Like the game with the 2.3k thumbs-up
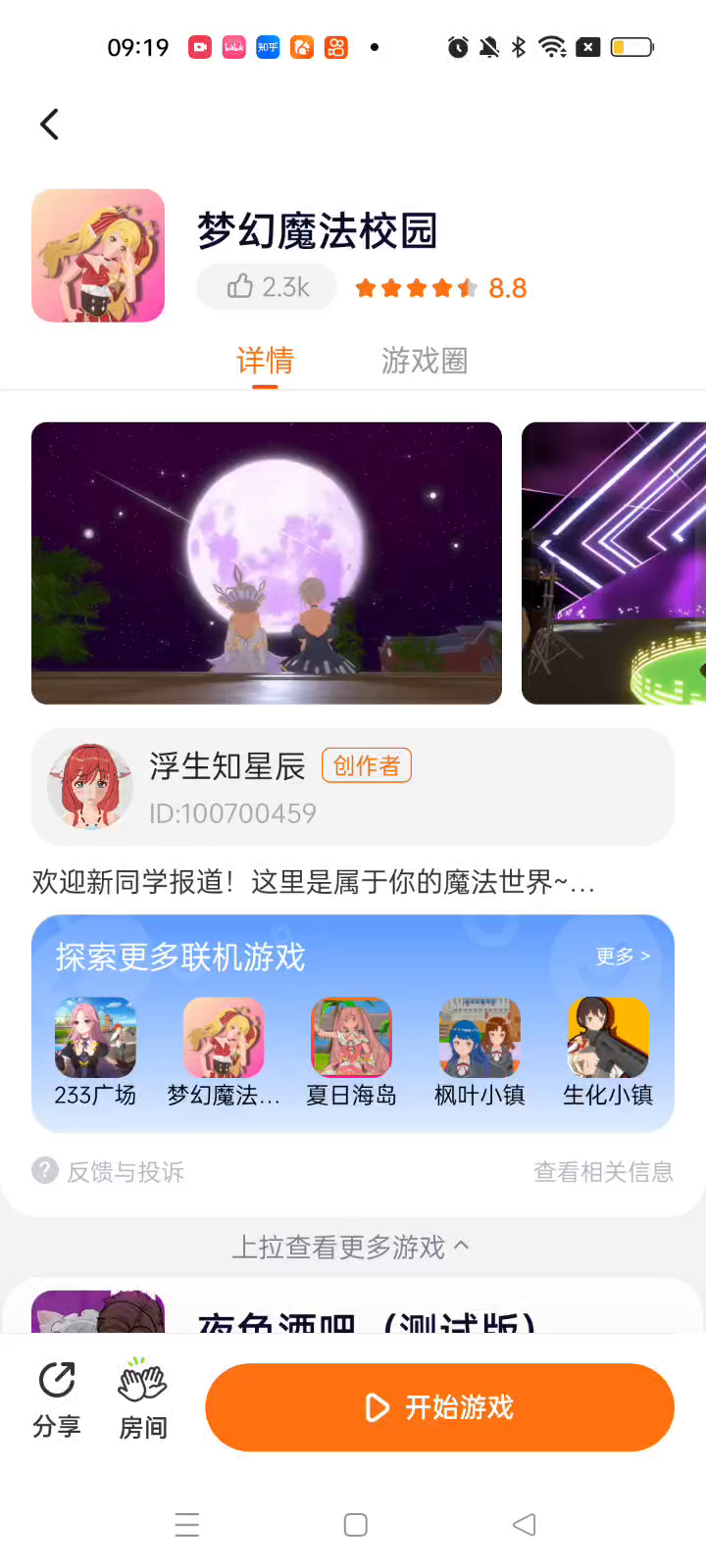 (x=267, y=287)
